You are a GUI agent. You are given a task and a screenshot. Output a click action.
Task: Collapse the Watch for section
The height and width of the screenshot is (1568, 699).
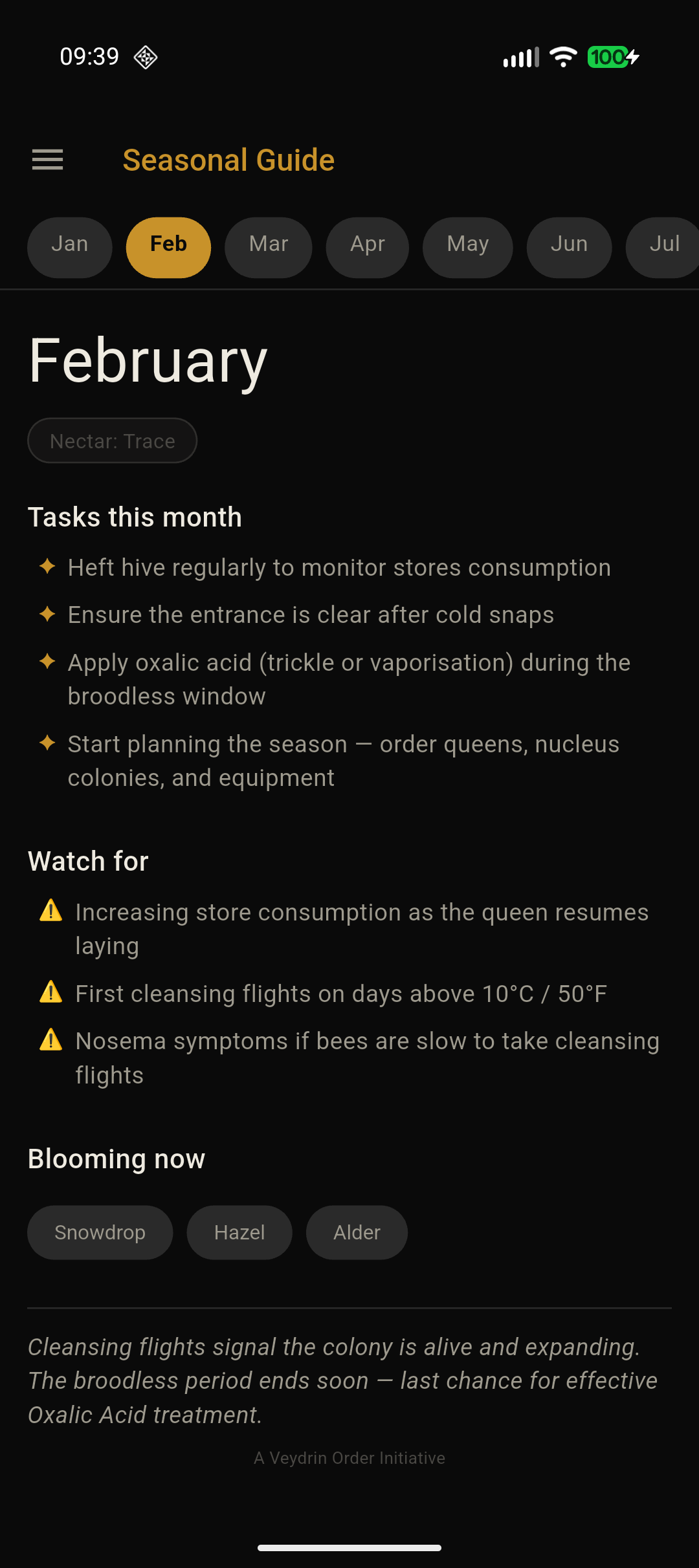[88, 861]
